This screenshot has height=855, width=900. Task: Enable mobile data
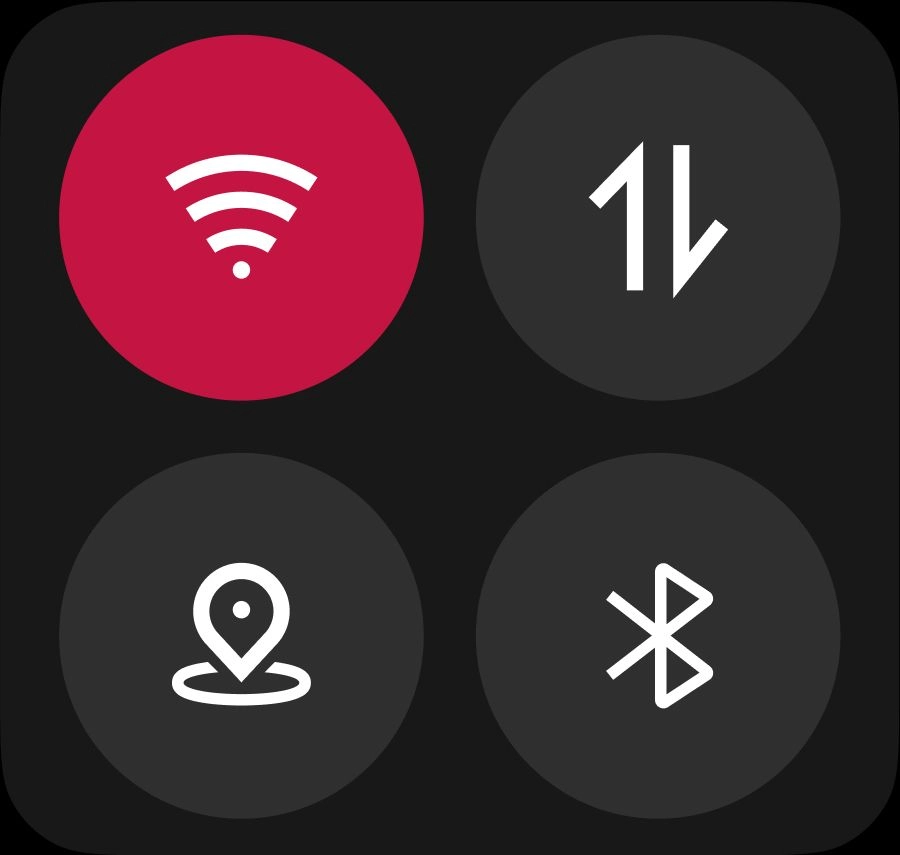[657, 218]
